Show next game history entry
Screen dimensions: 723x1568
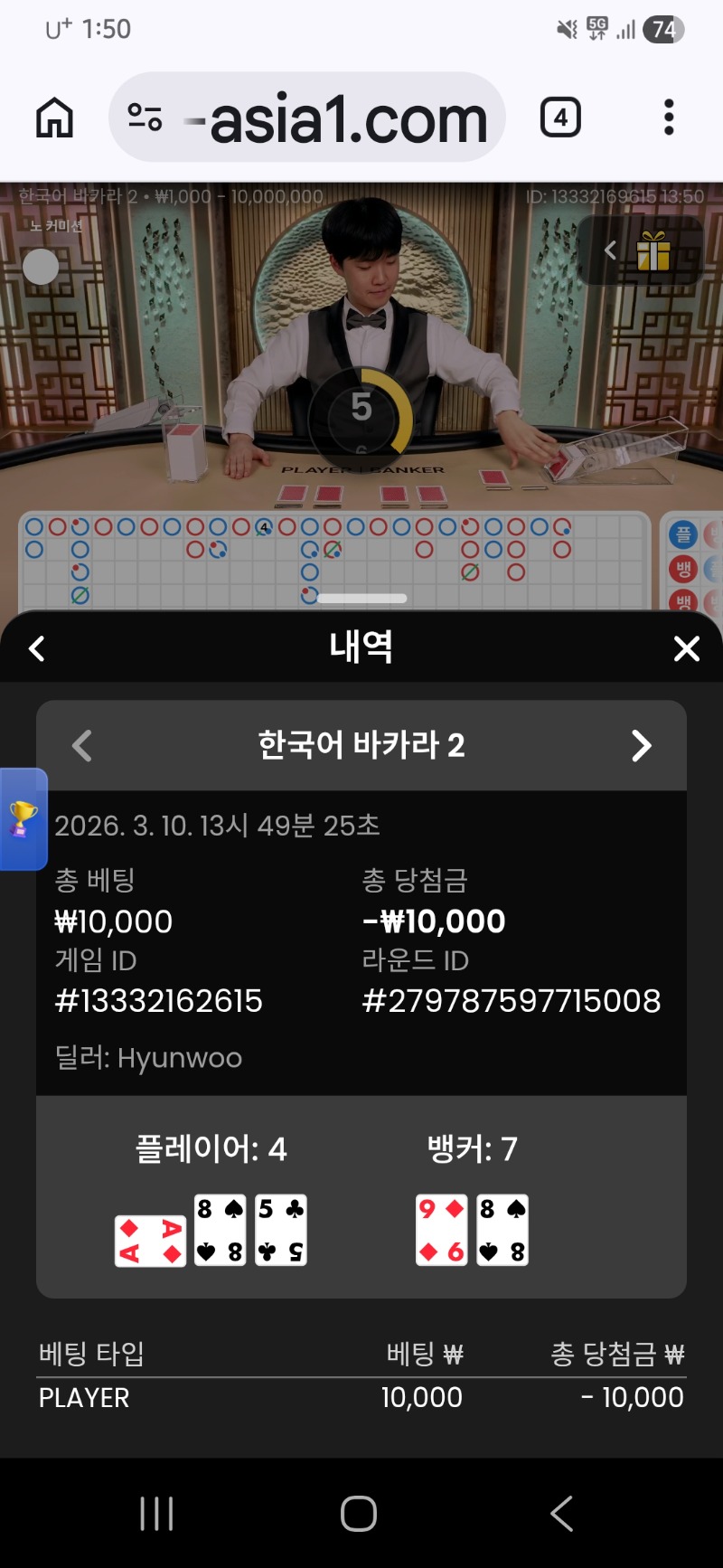(x=641, y=746)
